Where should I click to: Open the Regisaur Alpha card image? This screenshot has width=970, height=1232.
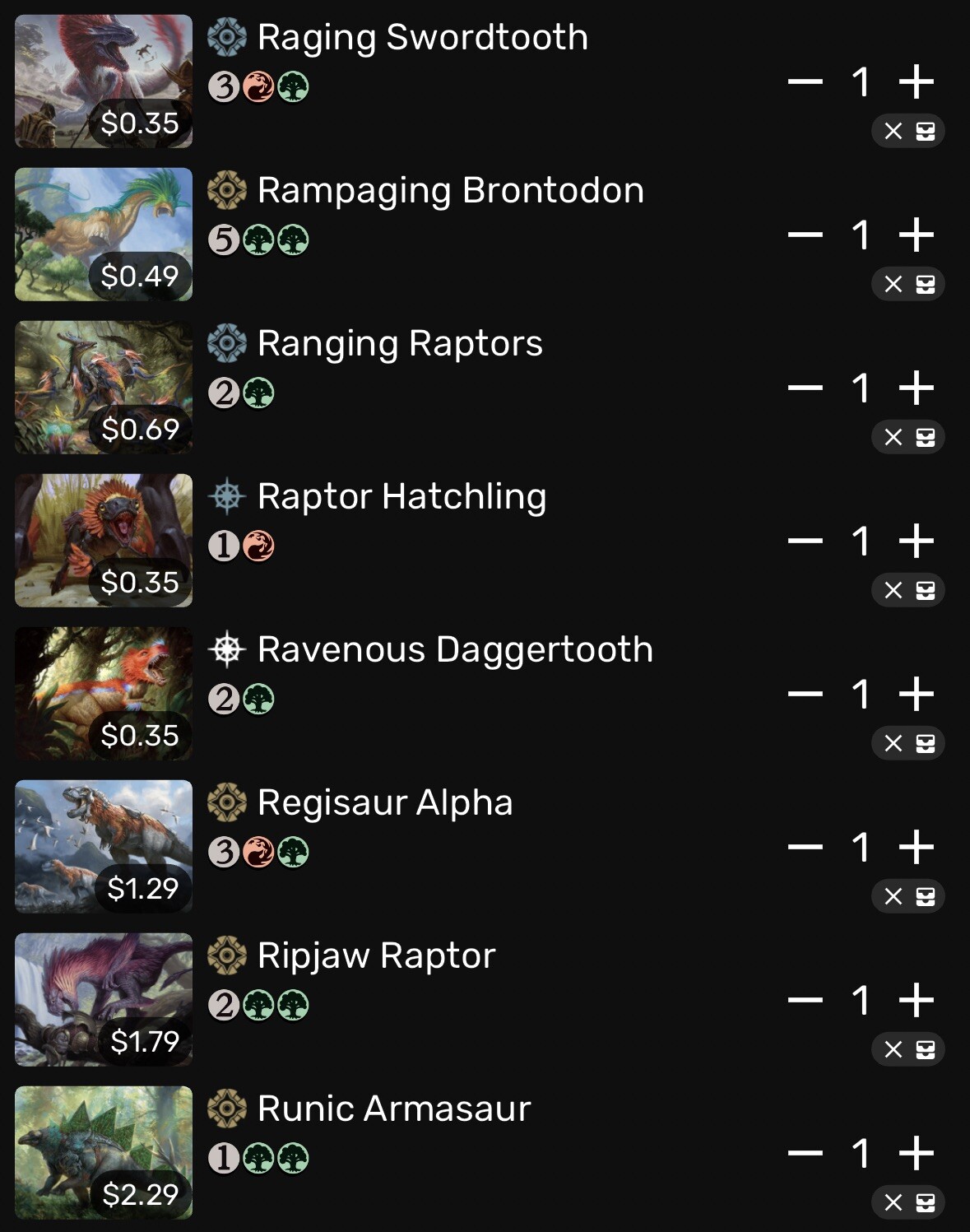coord(104,847)
